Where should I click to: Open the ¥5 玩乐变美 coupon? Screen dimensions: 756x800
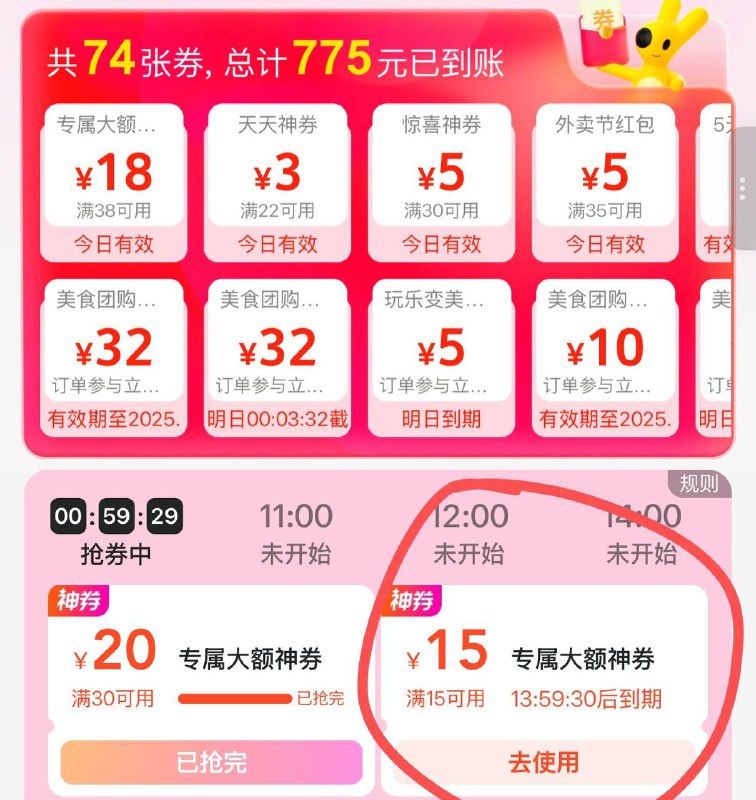[x=441, y=358]
